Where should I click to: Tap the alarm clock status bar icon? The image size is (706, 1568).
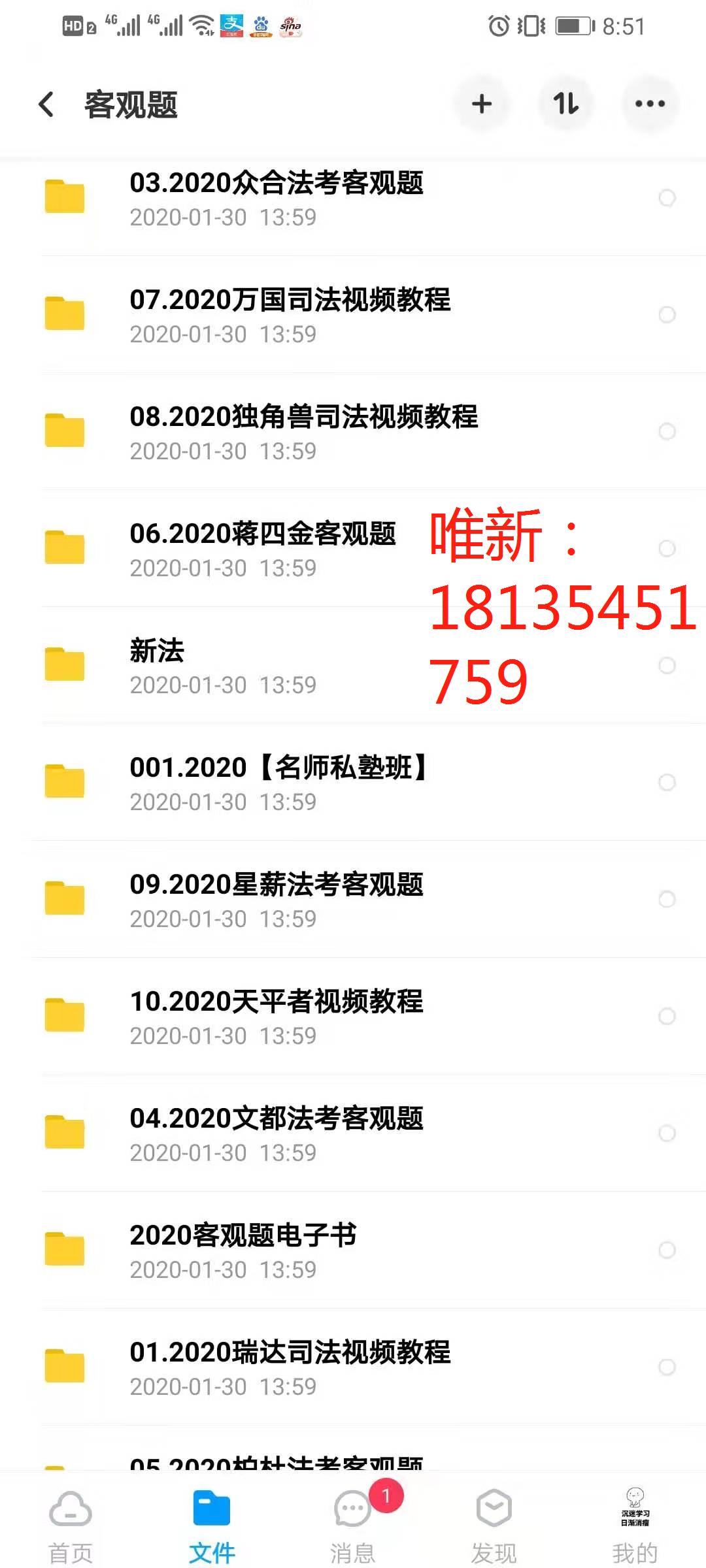point(499,25)
